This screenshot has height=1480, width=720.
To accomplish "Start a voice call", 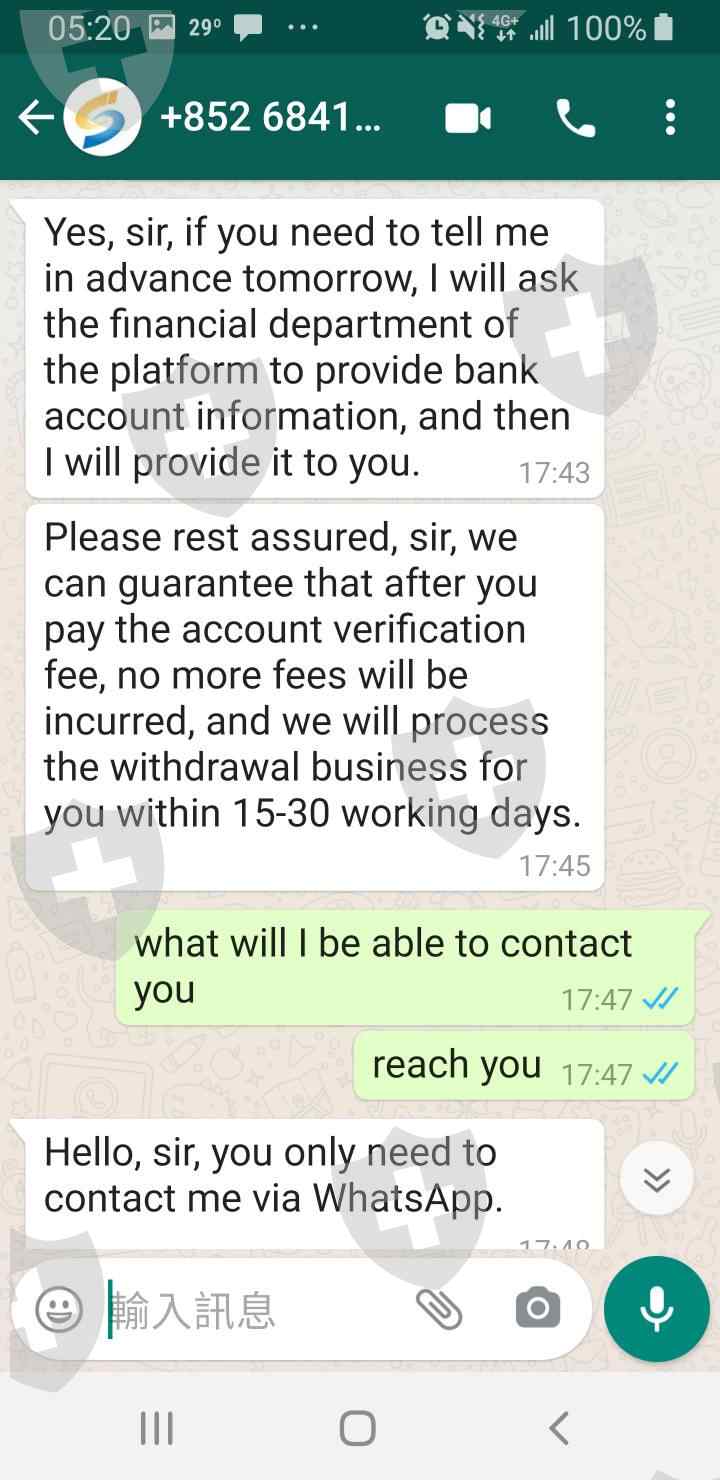I will (576, 119).
